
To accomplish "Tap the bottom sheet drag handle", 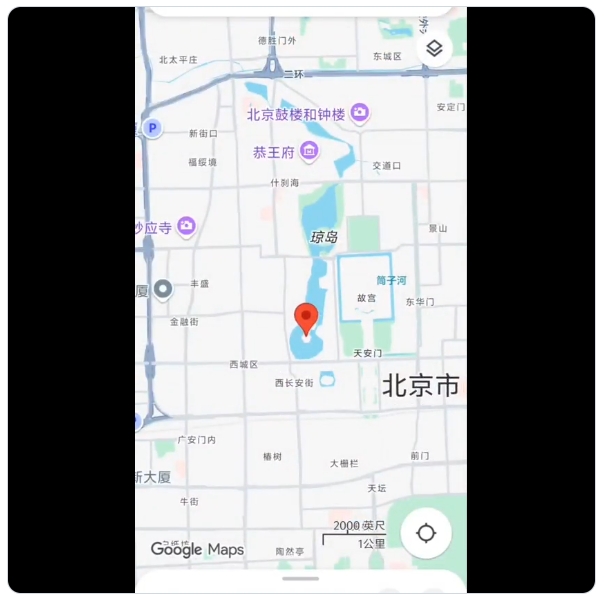I will tap(301, 579).
